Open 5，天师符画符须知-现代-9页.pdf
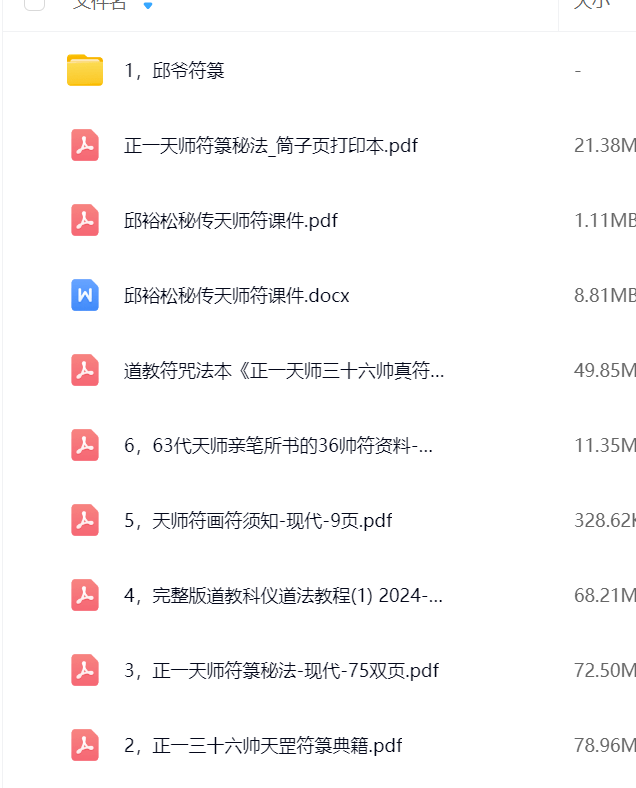This screenshot has height=788, width=636. (x=257, y=521)
